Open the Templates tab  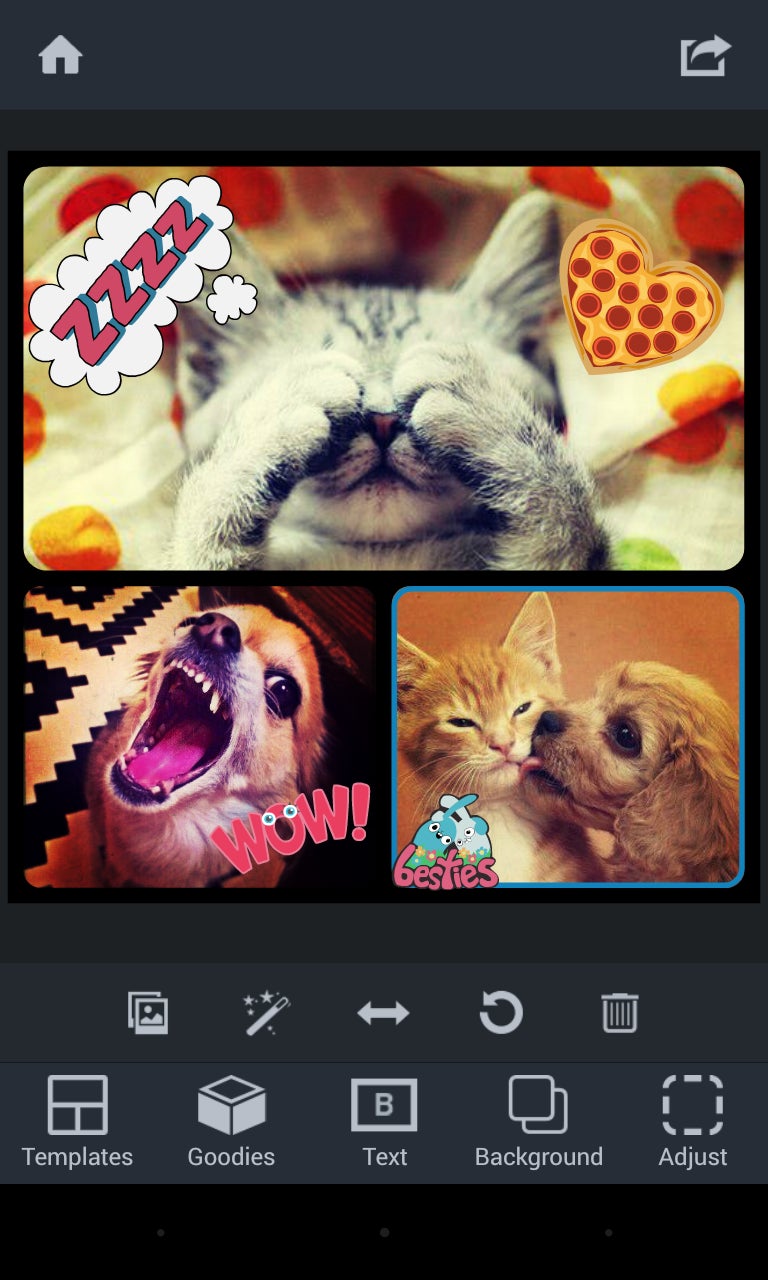[77, 1122]
